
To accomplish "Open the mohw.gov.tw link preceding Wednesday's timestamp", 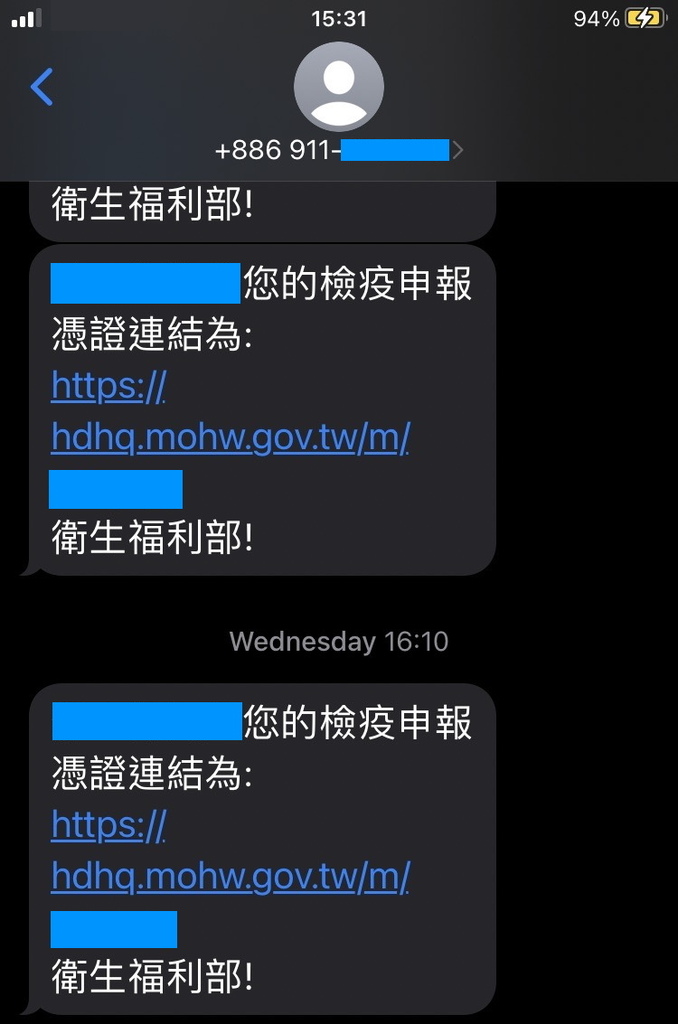I will tap(230, 438).
